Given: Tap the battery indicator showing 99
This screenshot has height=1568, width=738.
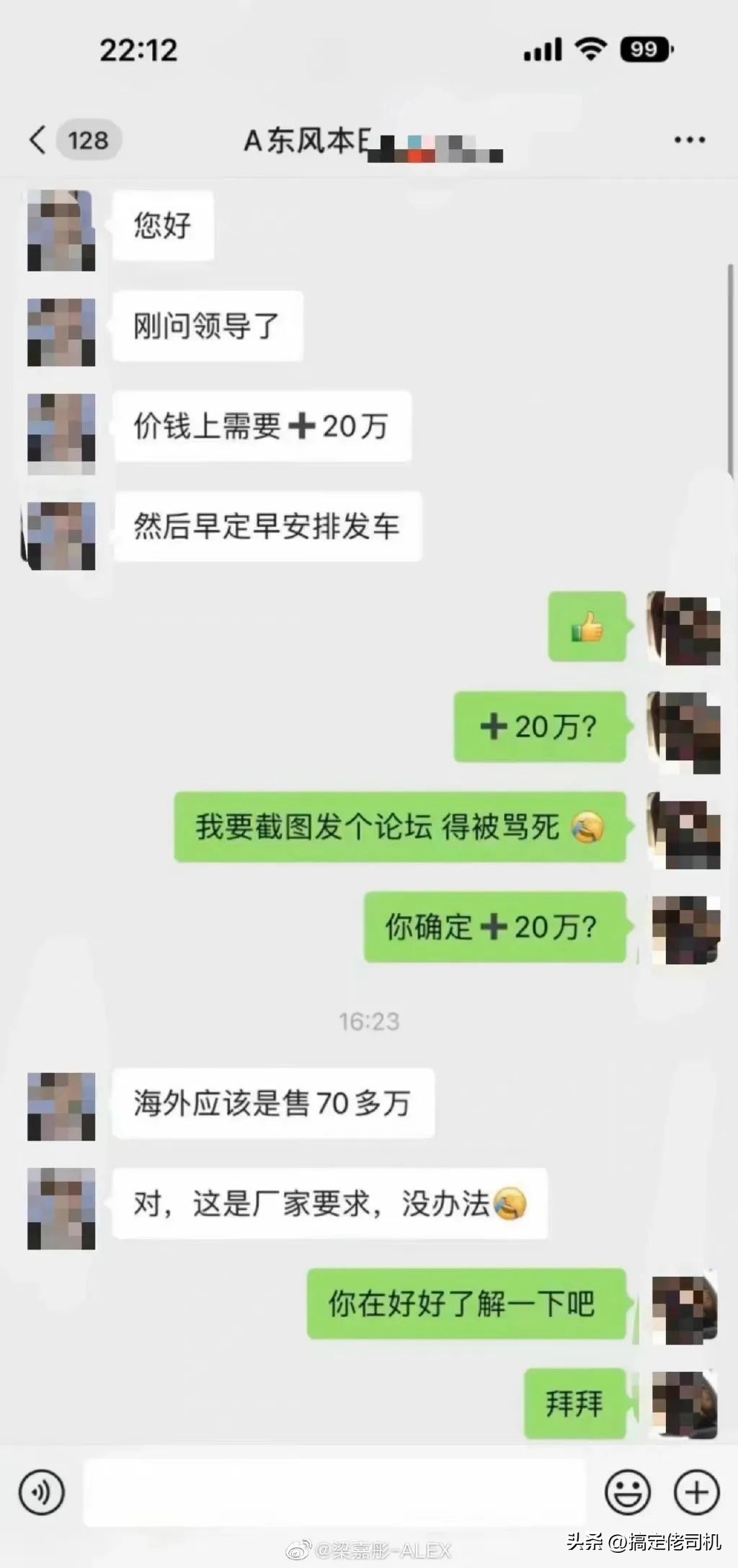Looking at the screenshot, I should (x=644, y=49).
